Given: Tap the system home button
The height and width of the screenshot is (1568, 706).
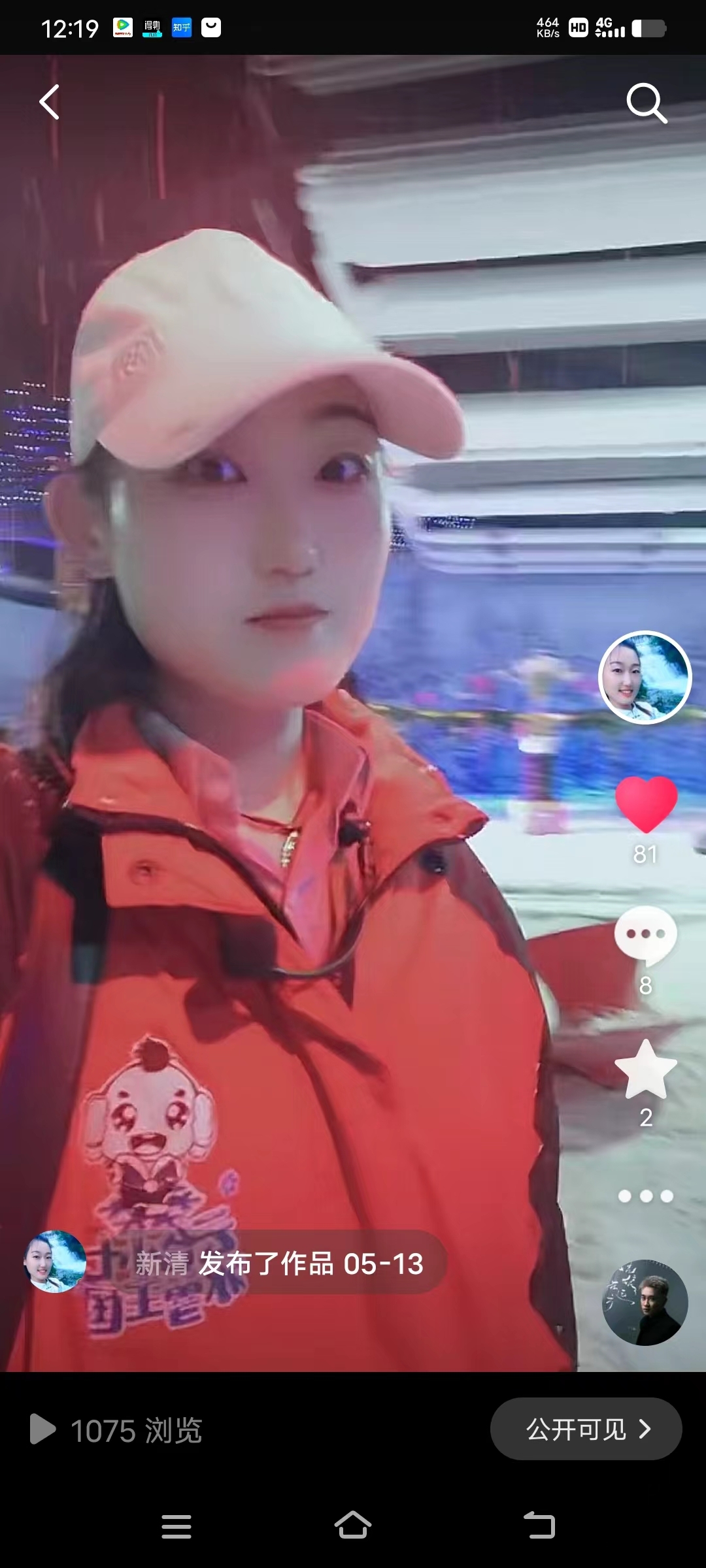Looking at the screenshot, I should (x=353, y=1526).
